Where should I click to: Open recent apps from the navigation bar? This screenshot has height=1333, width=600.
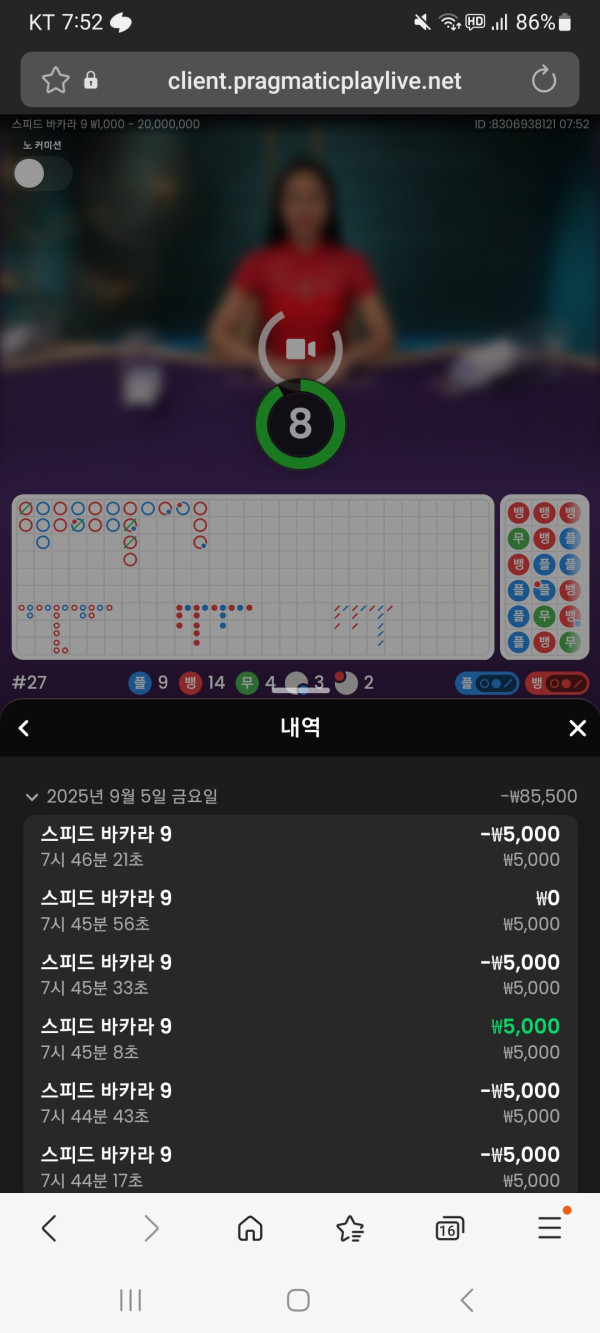pos(130,1300)
